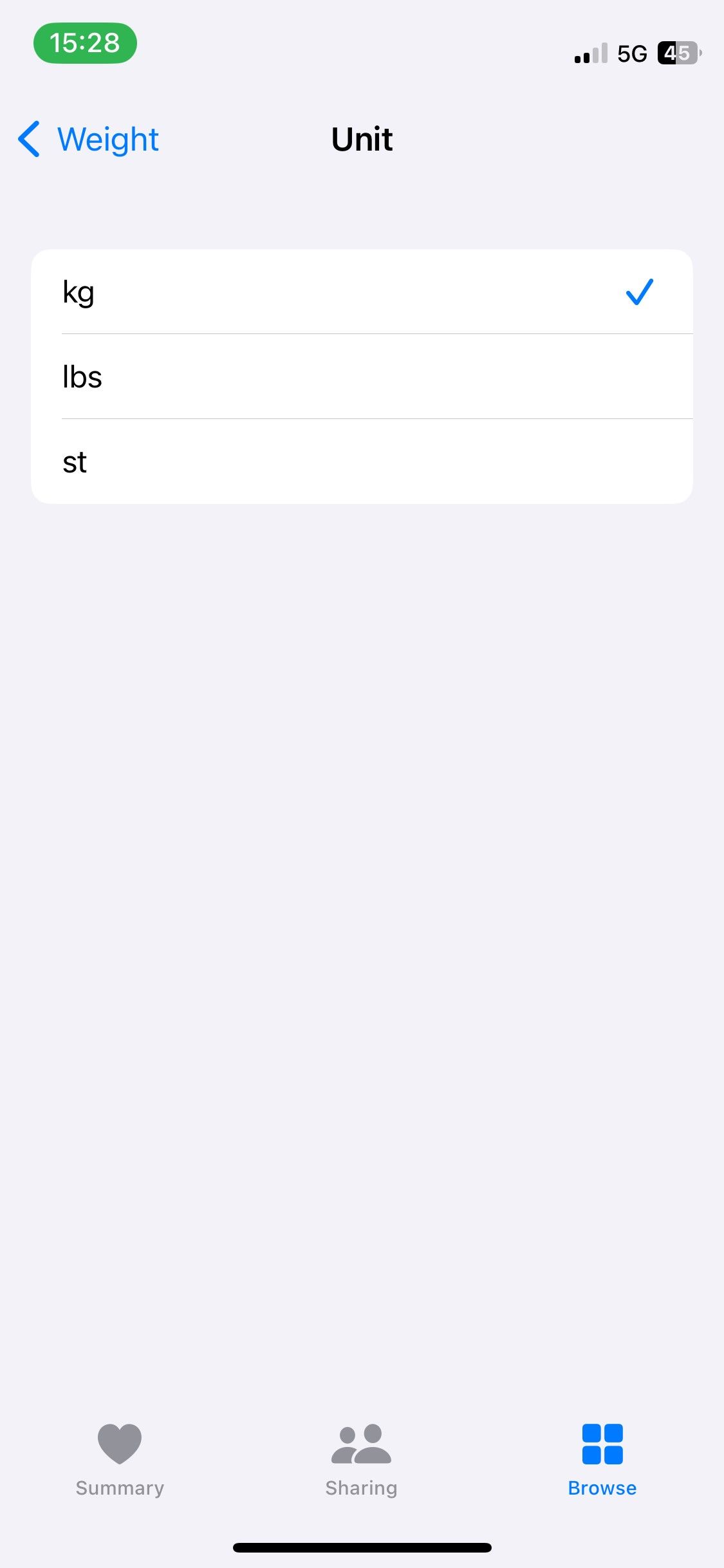724x1568 pixels.
Task: Tap the green time pill showing 15:28
Action: tap(86, 43)
